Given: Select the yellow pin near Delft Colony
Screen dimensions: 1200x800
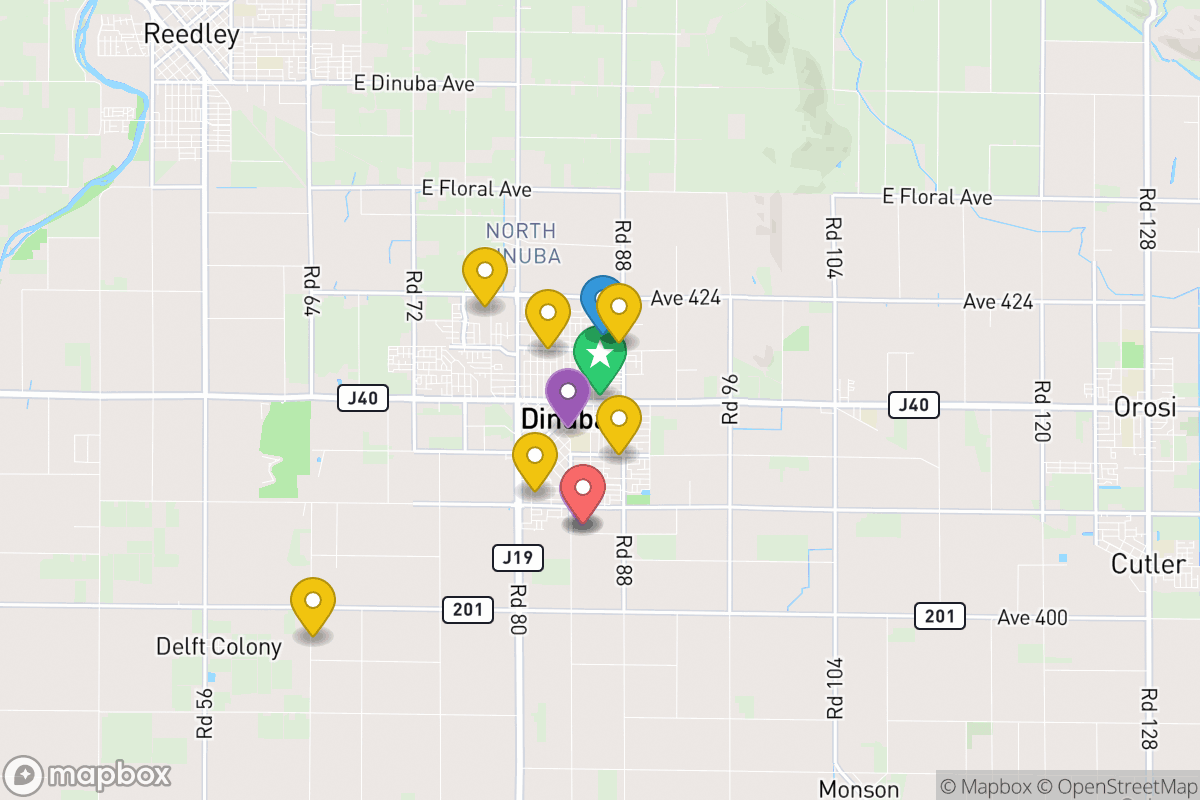Looking at the screenshot, I should pyautogui.click(x=313, y=602).
